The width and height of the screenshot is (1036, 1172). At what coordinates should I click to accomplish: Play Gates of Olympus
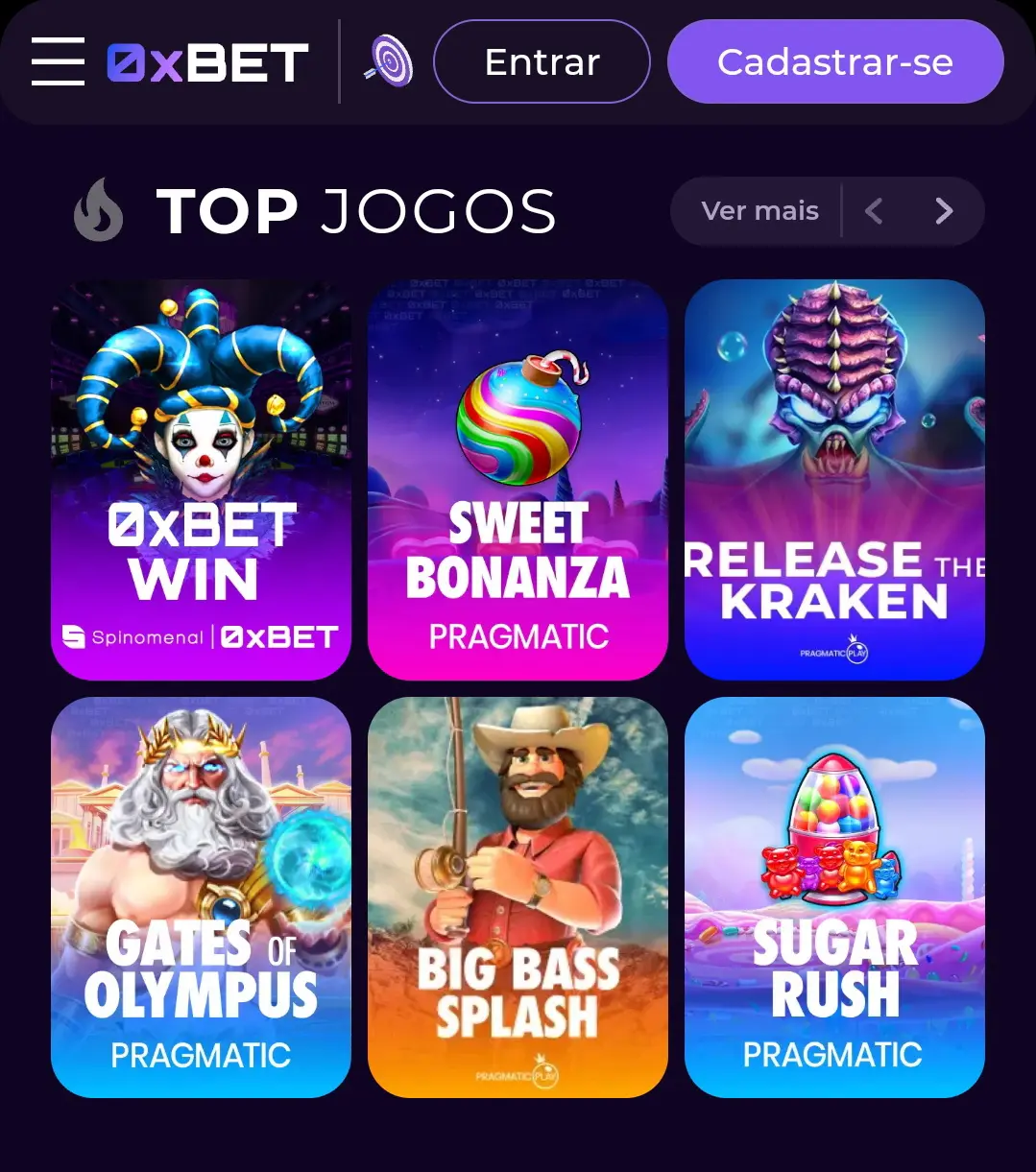click(x=201, y=897)
